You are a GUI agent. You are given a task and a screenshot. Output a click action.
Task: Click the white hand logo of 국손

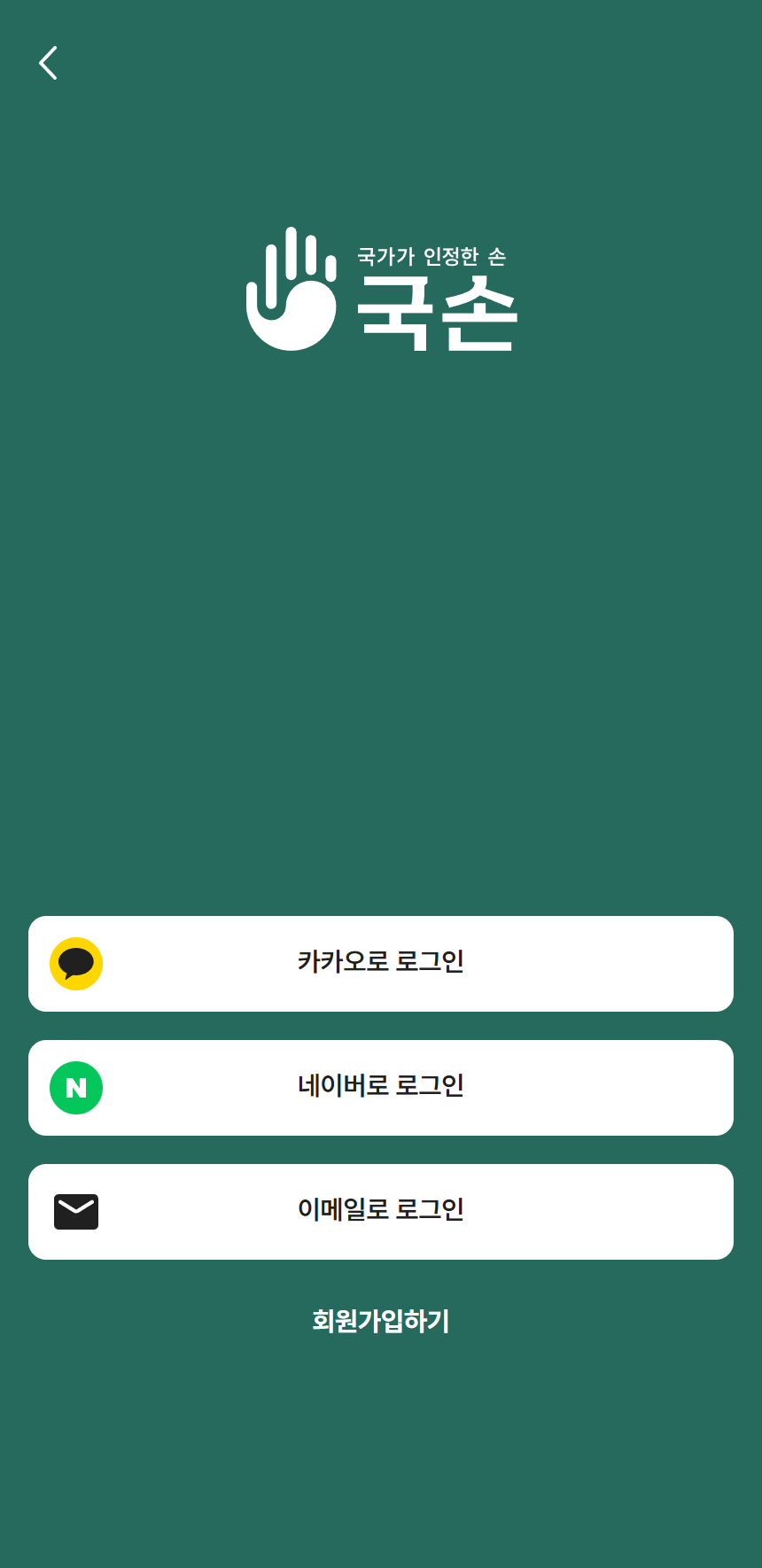click(292, 288)
